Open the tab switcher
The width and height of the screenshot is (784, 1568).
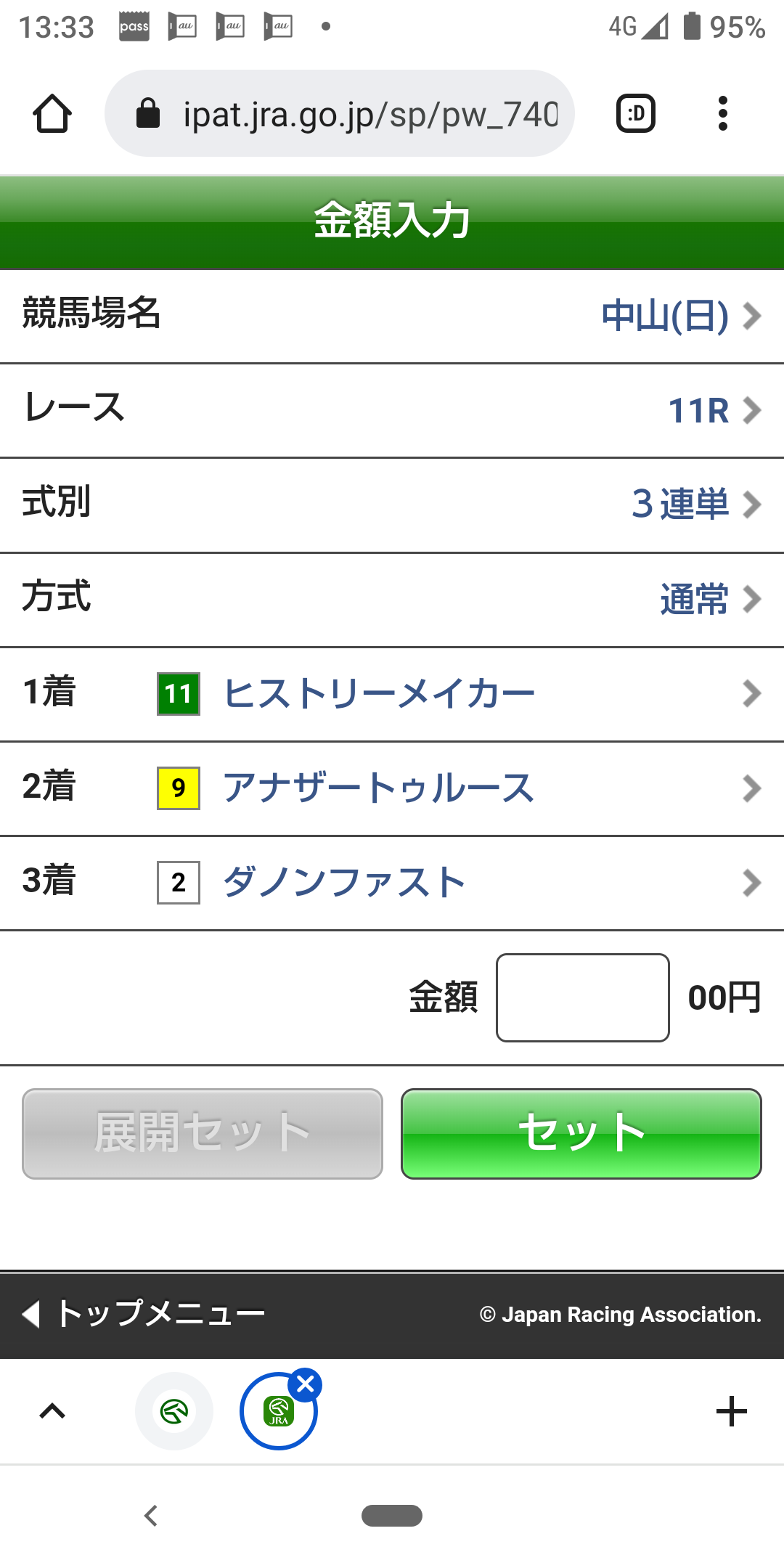pos(636,114)
